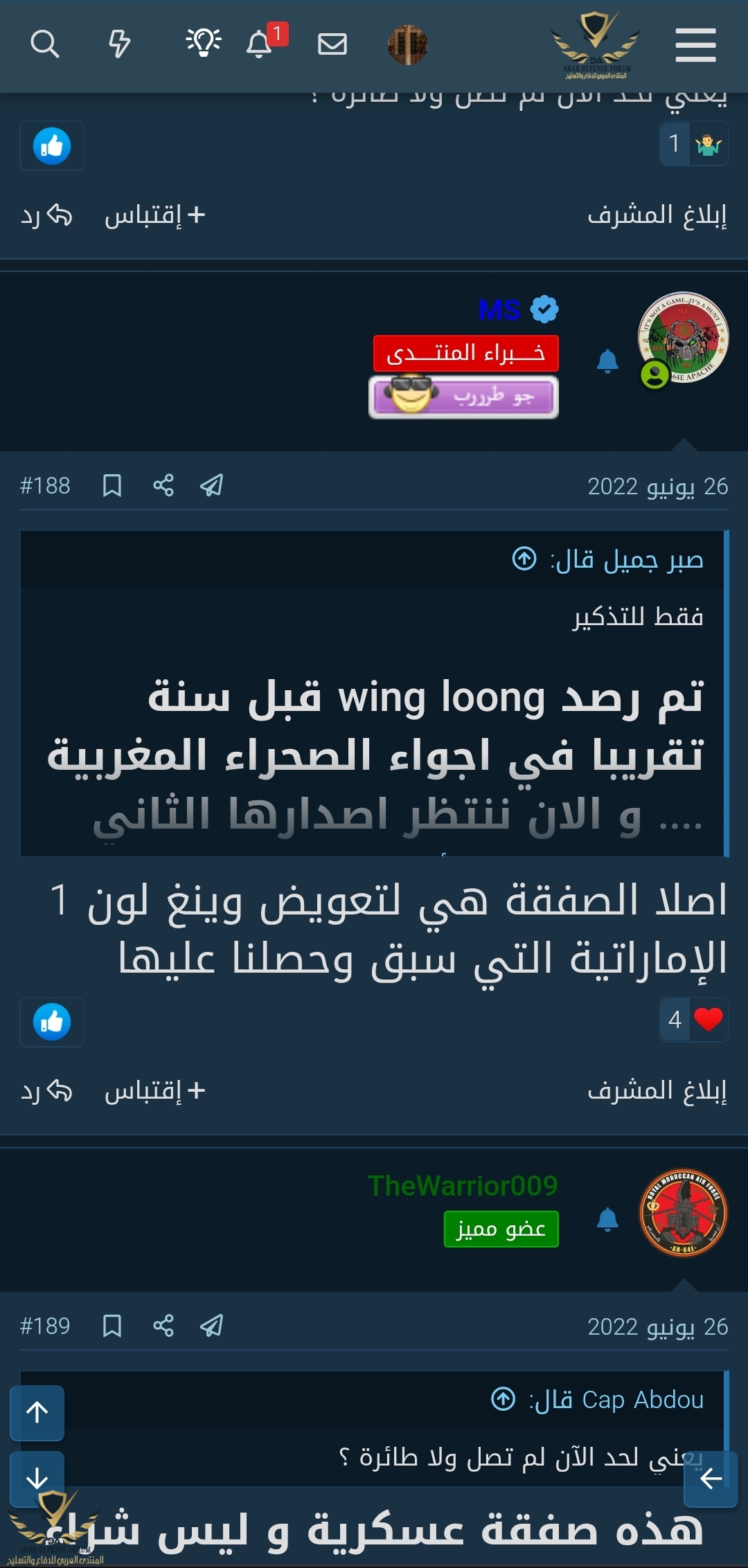Image resolution: width=748 pixels, height=1568 pixels.
Task: Toggle the light bulb theme switch
Action: click(204, 43)
